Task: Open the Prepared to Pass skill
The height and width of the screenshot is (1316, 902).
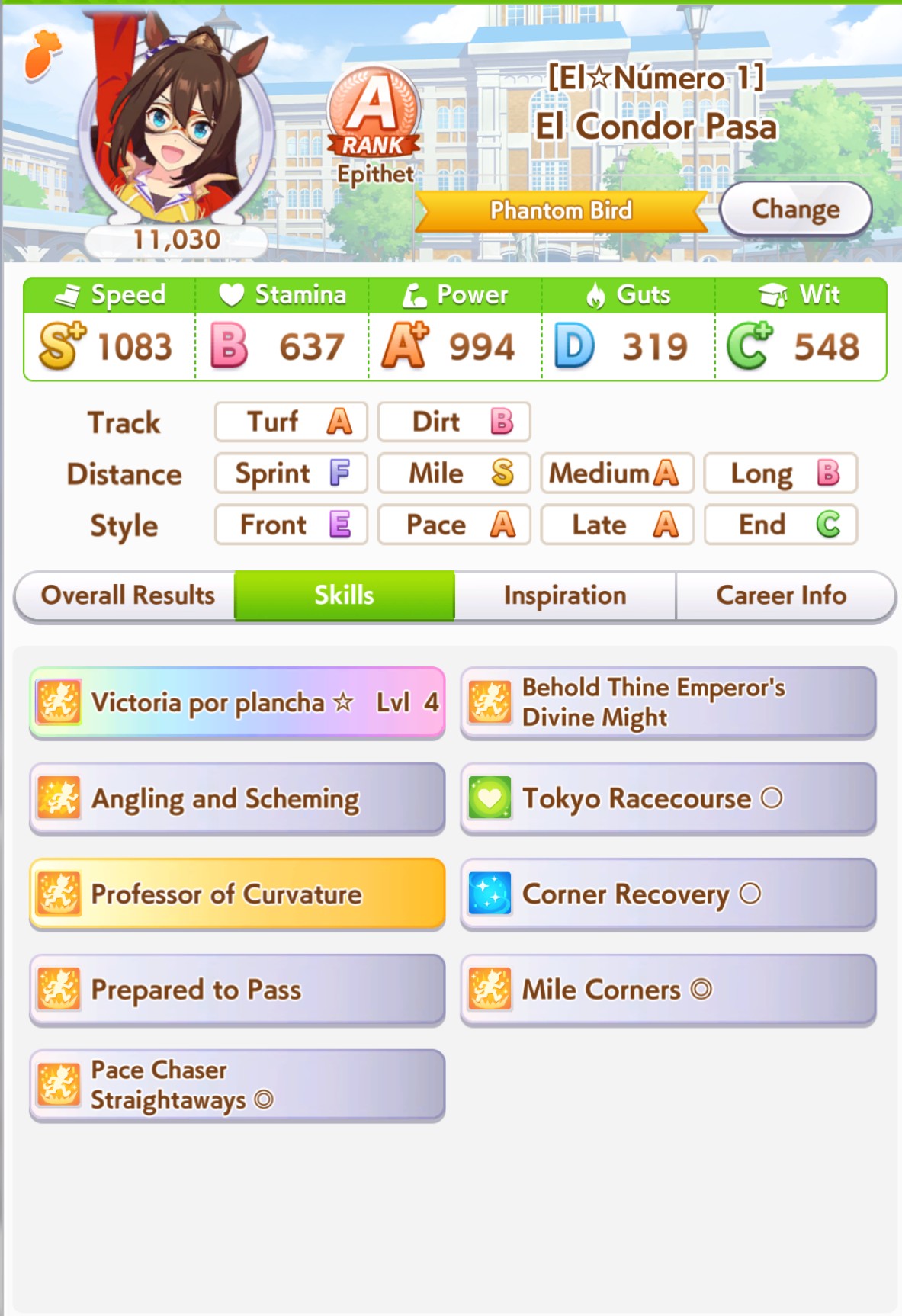Action: (x=236, y=990)
